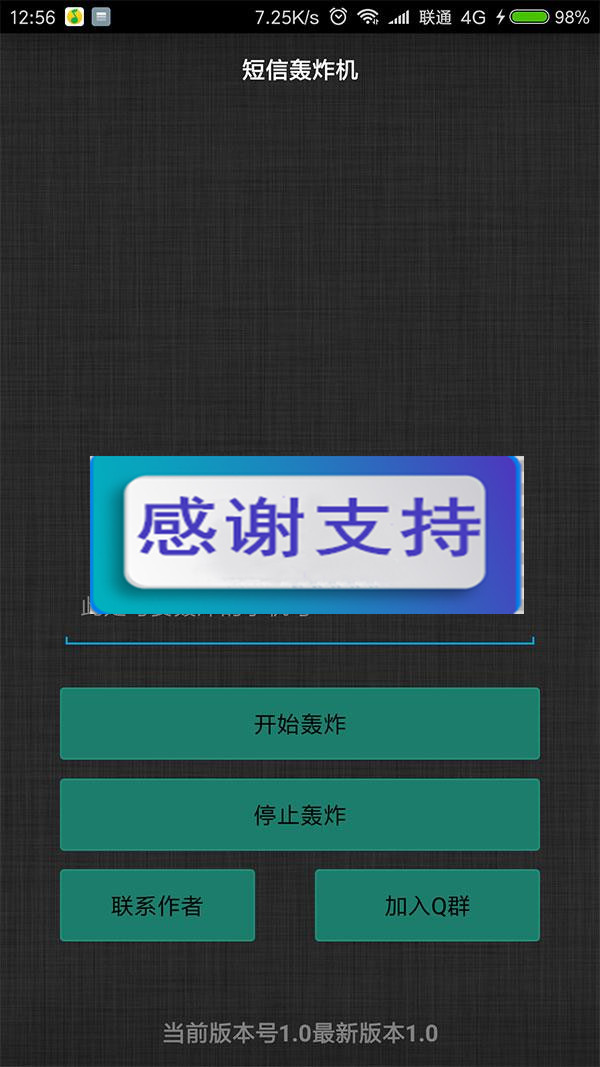Tap the 停止轰炸 button
This screenshot has width=600, height=1067.
click(x=300, y=814)
